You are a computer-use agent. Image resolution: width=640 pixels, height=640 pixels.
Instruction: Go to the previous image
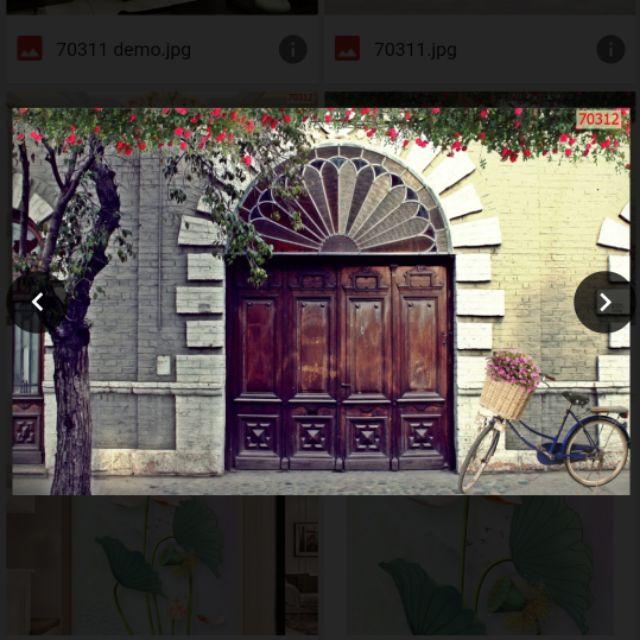37,302
